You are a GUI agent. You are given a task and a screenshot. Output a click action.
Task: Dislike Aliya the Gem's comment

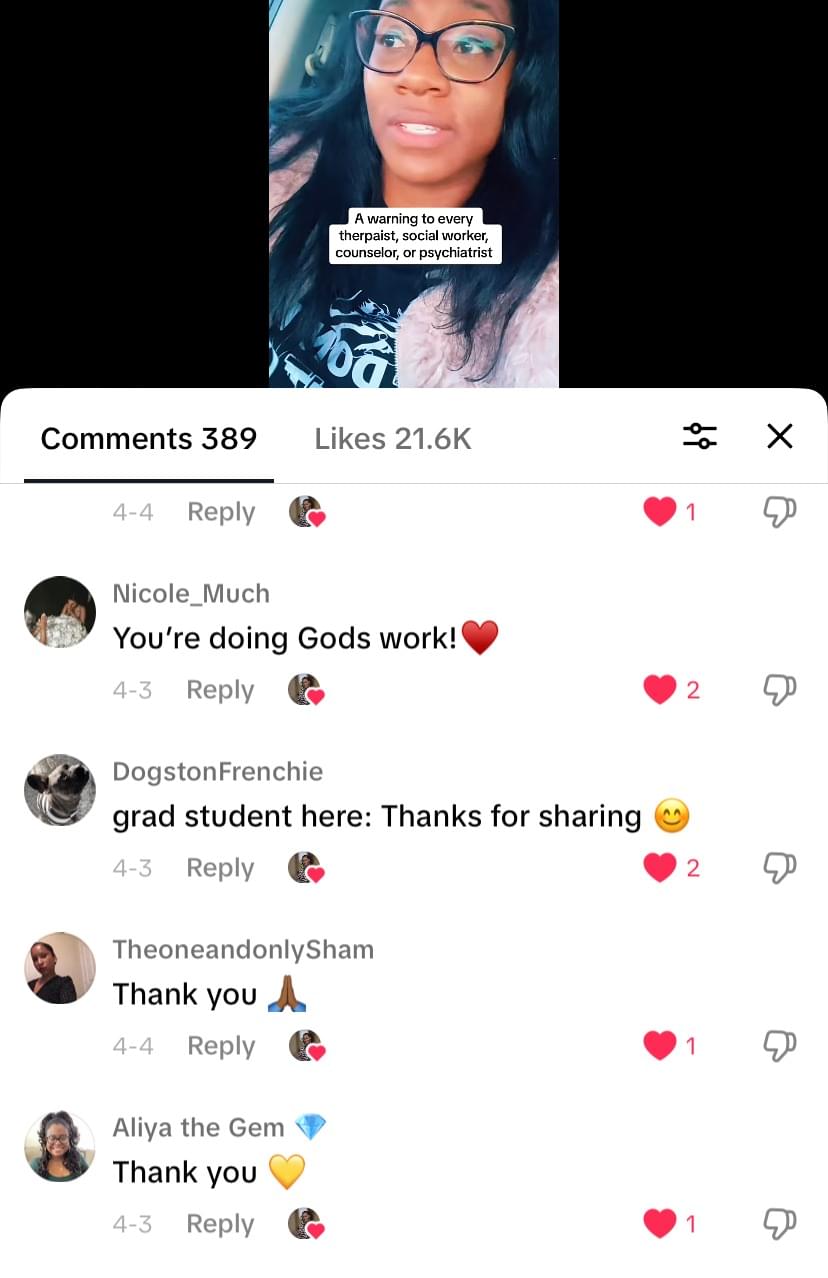(779, 1223)
